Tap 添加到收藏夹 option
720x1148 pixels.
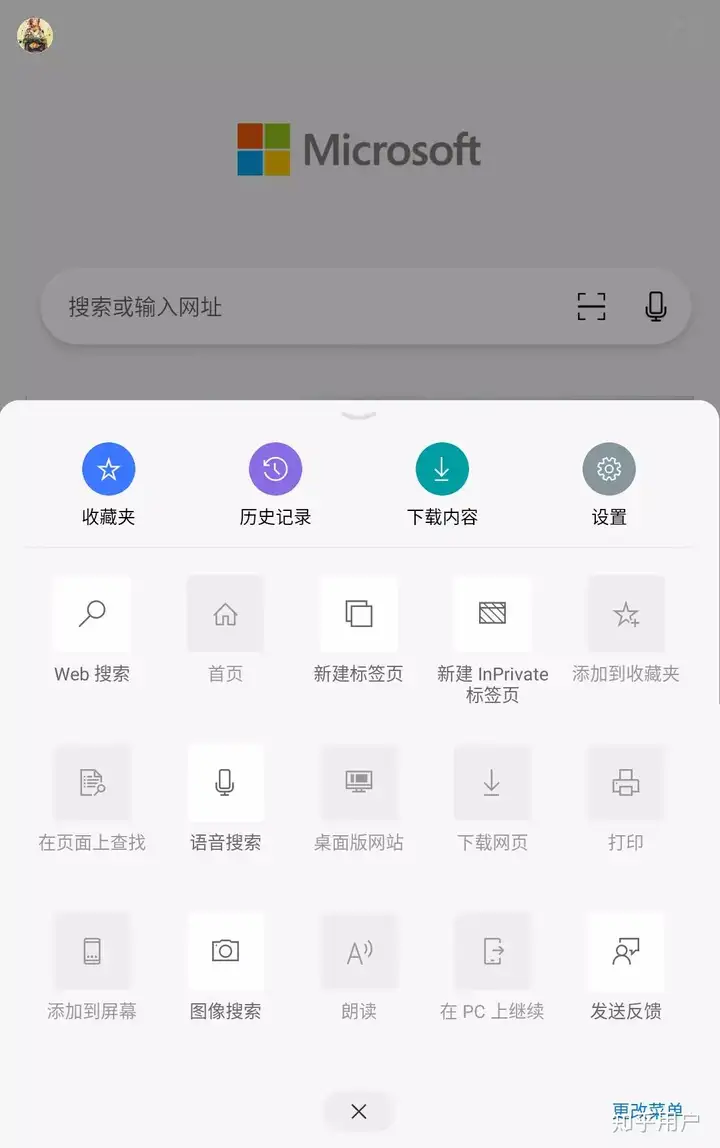626,615
